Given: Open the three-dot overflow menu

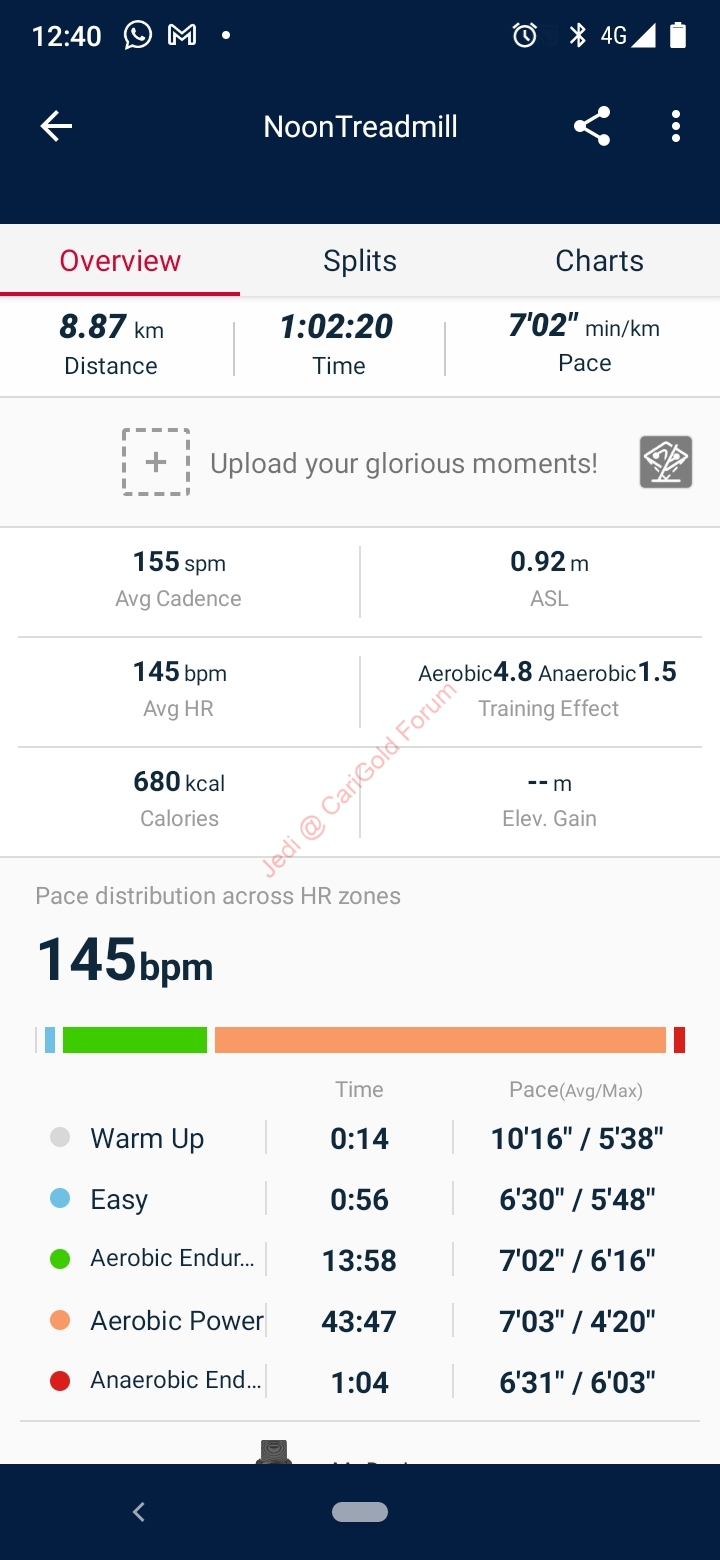Looking at the screenshot, I should click(676, 126).
